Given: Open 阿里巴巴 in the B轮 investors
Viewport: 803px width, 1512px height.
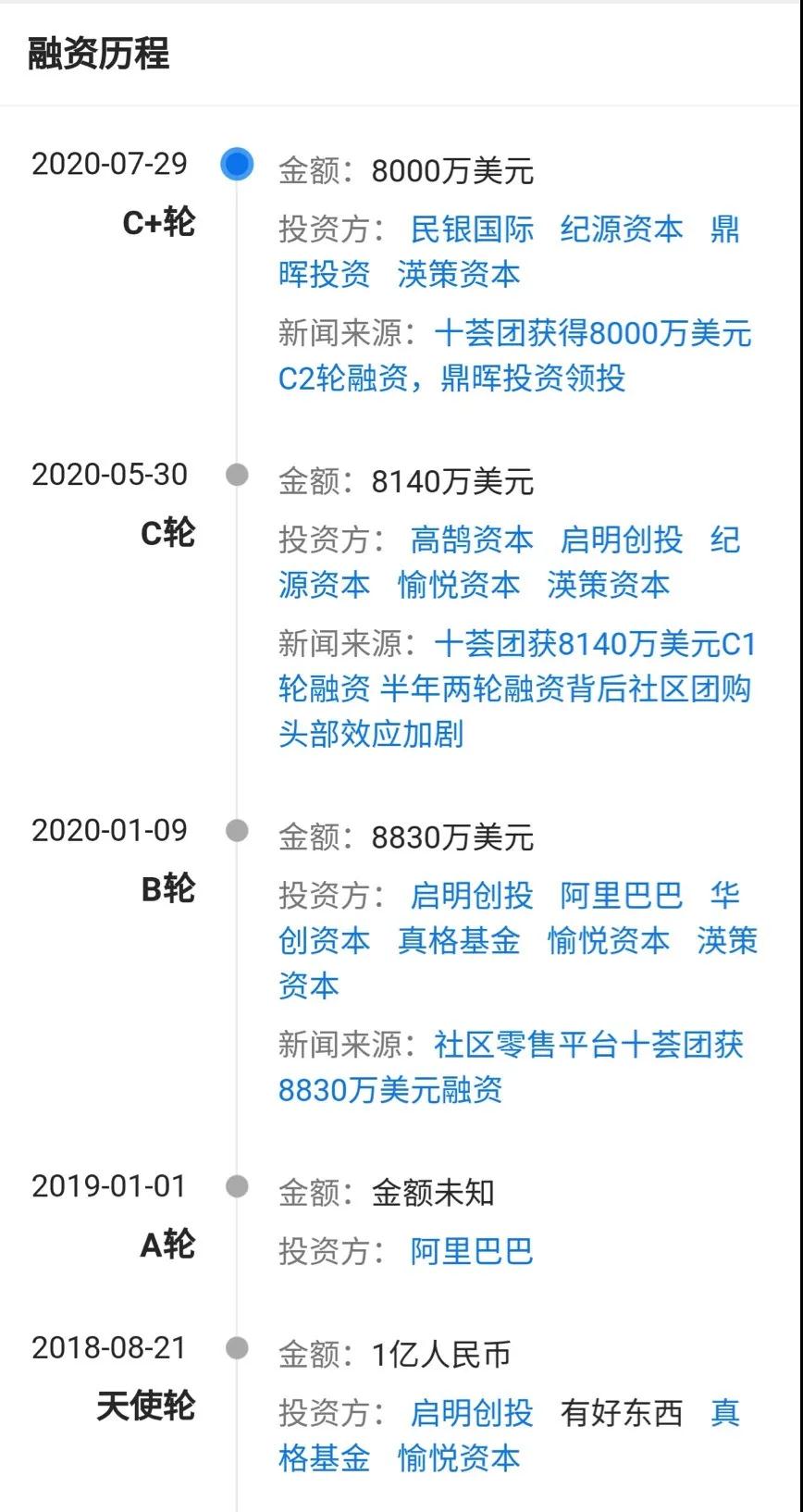Looking at the screenshot, I should [x=622, y=895].
